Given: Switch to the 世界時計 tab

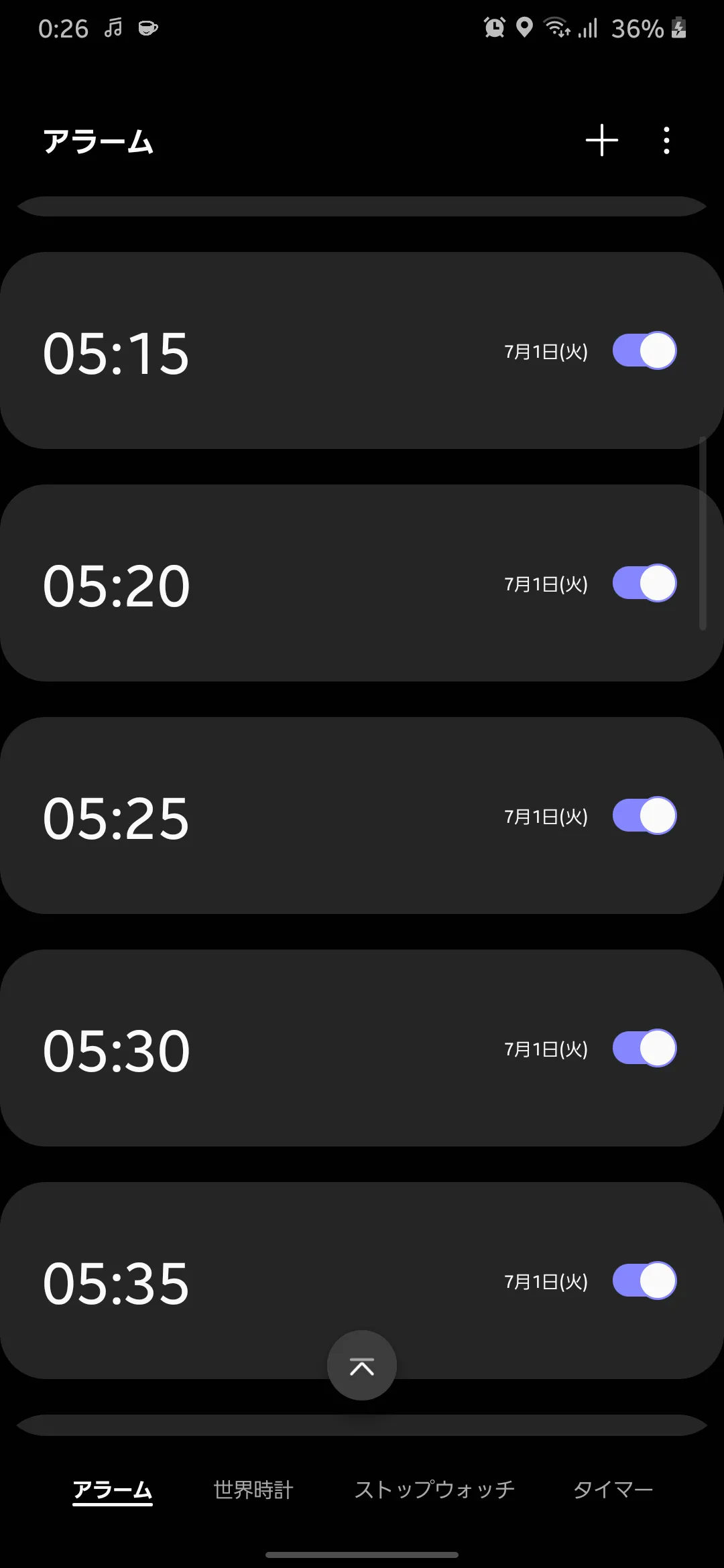Looking at the screenshot, I should (253, 1490).
